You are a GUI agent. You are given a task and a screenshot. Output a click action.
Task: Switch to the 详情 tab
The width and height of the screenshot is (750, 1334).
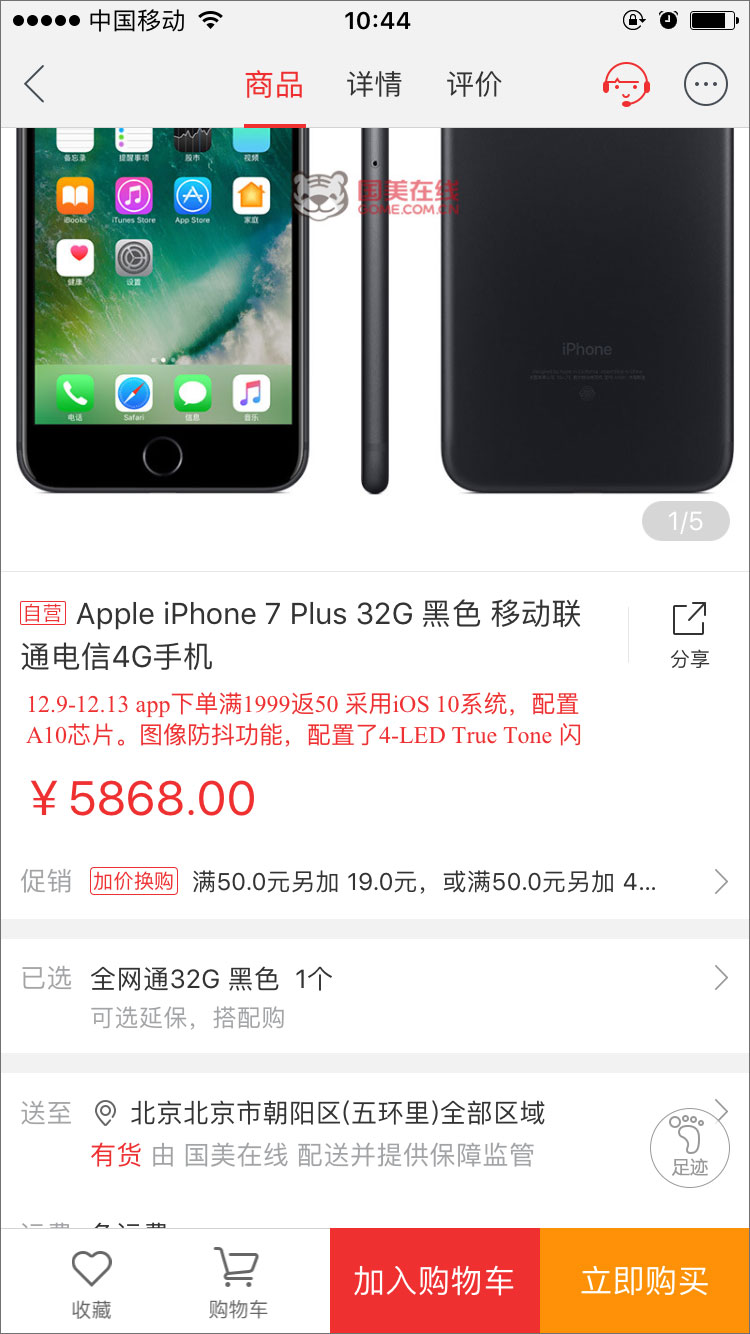point(374,84)
